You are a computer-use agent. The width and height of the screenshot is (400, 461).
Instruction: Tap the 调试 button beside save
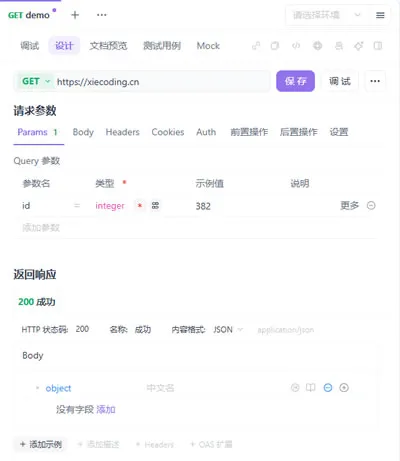[340, 81]
